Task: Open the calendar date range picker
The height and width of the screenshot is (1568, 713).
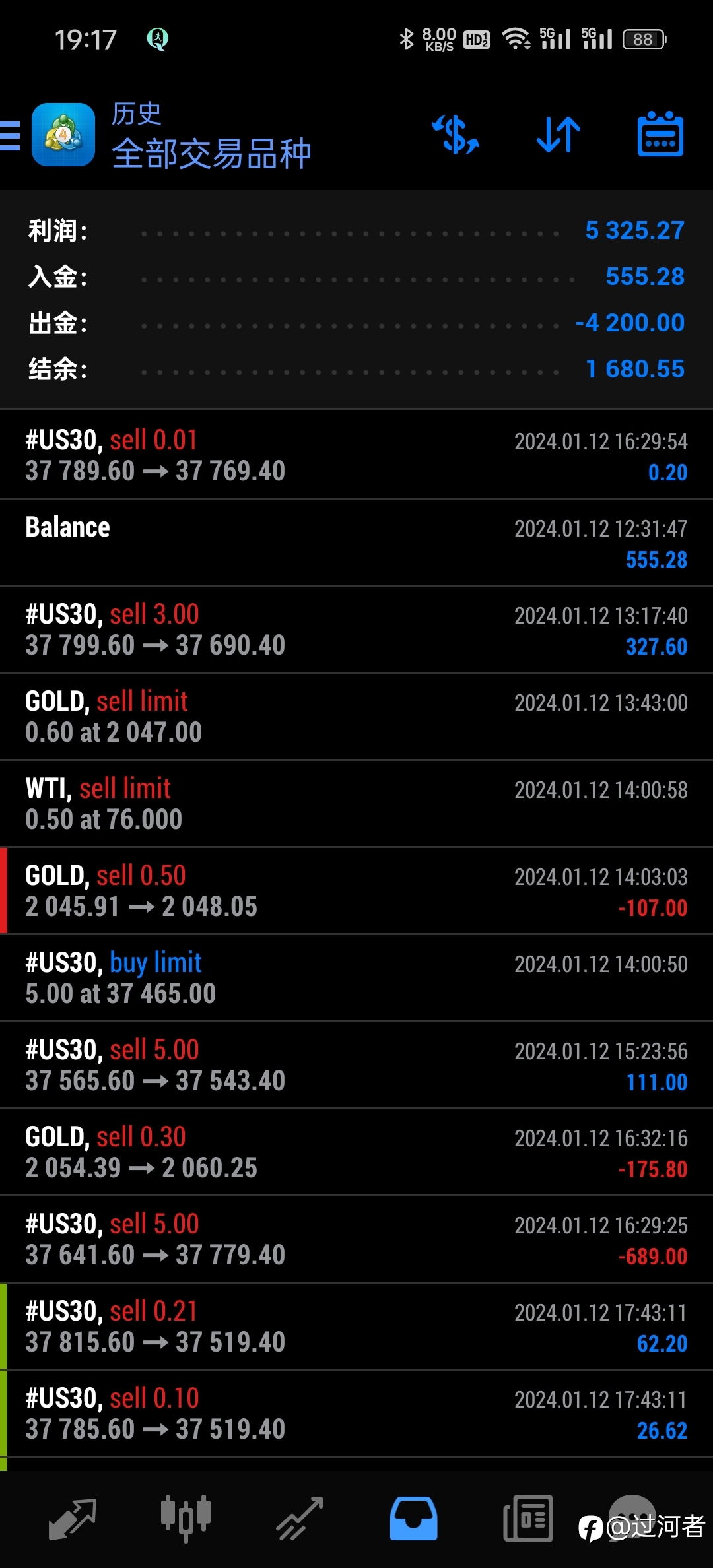Action: (x=660, y=134)
